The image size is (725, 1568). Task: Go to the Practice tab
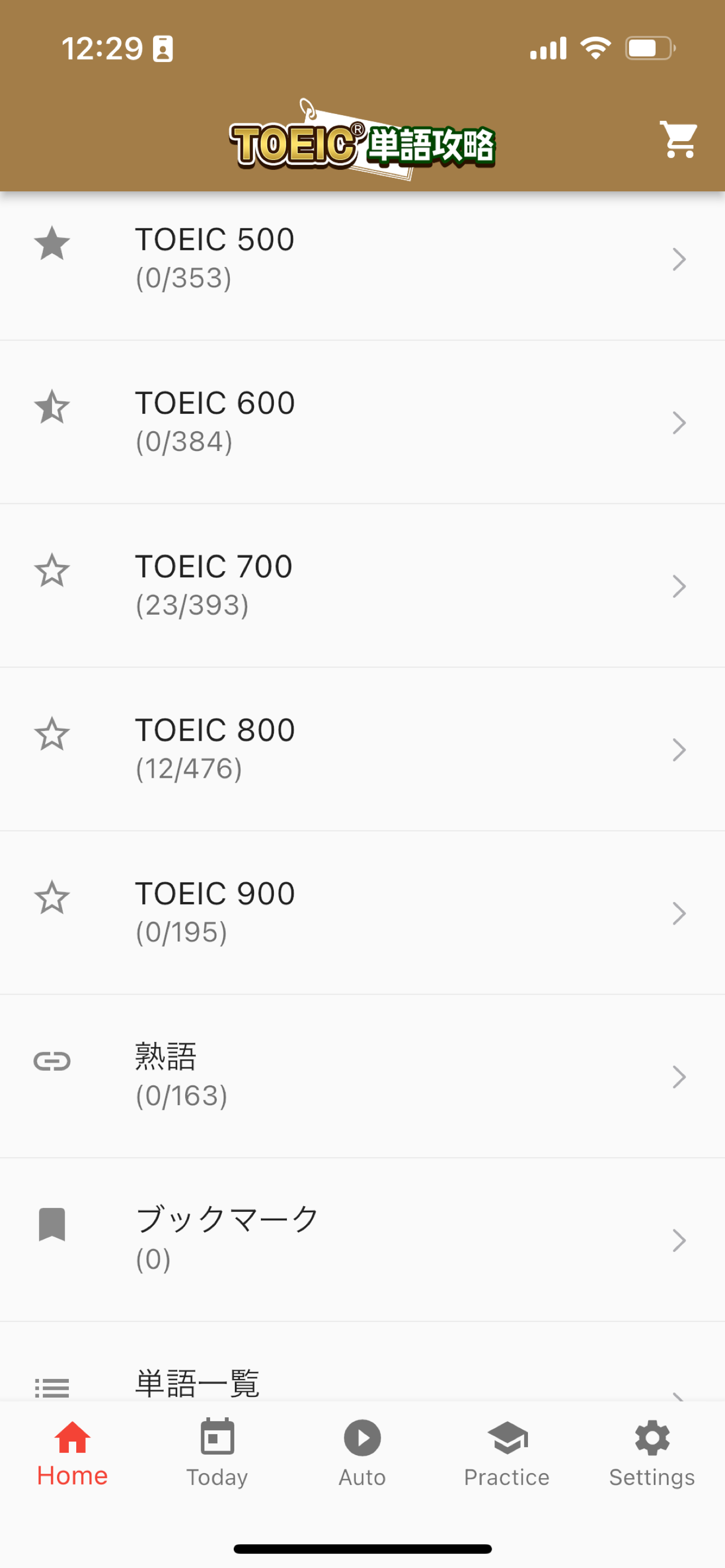507,1453
